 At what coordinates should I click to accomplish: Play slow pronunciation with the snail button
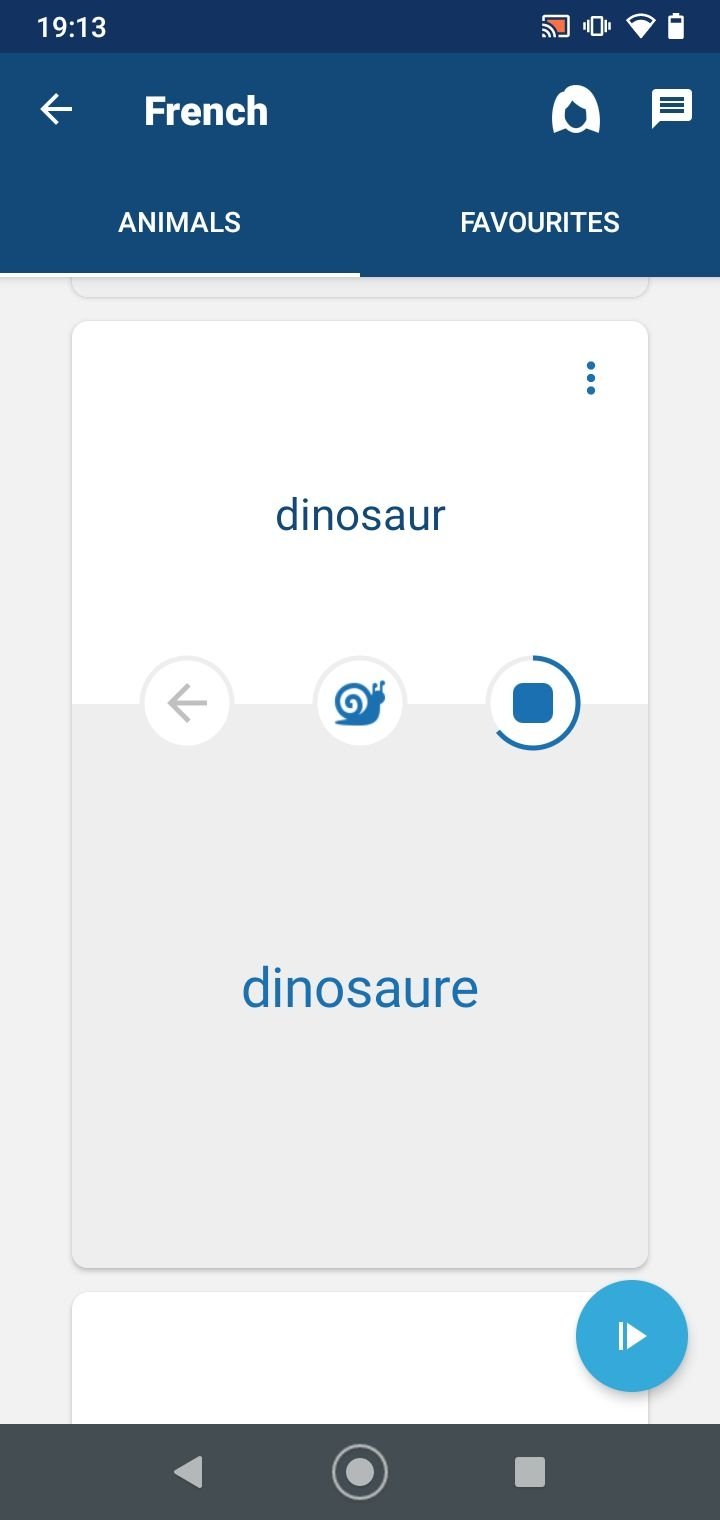(360, 703)
